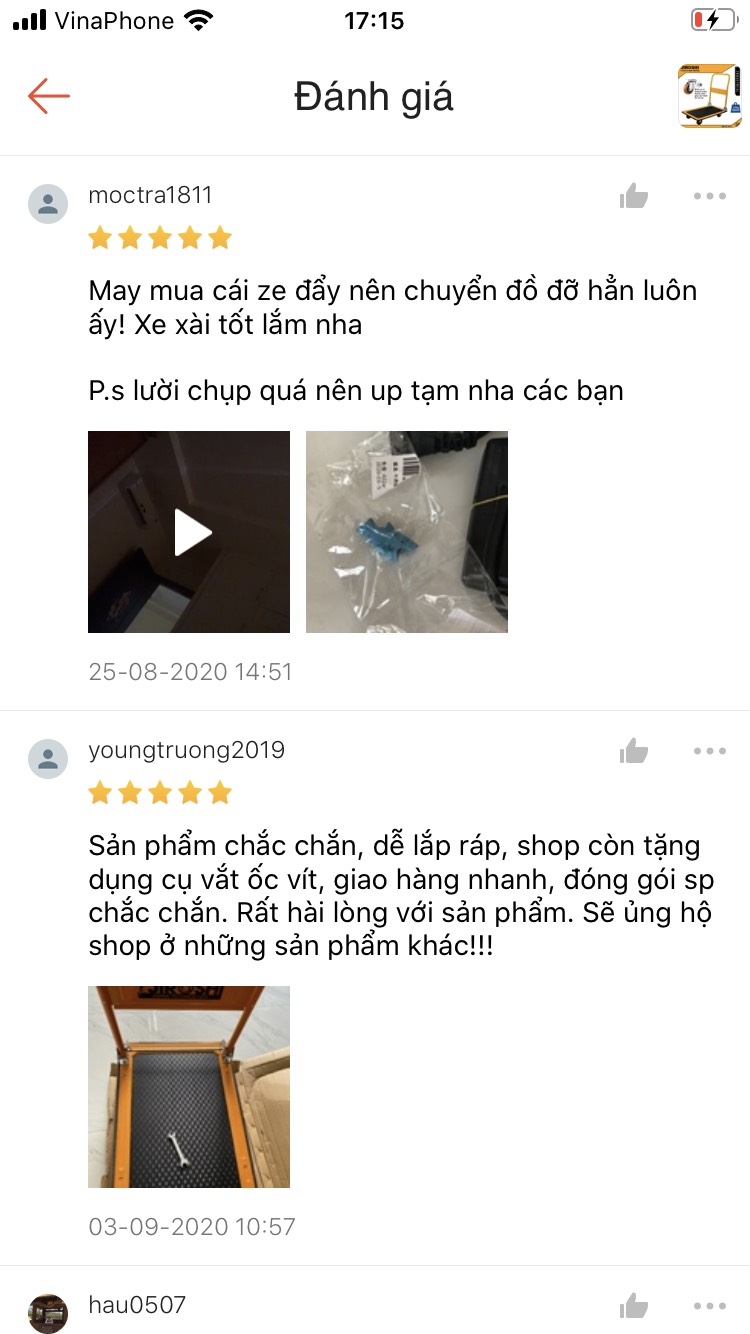Like moctra1811's review
The height and width of the screenshot is (1334, 750).
point(634,196)
